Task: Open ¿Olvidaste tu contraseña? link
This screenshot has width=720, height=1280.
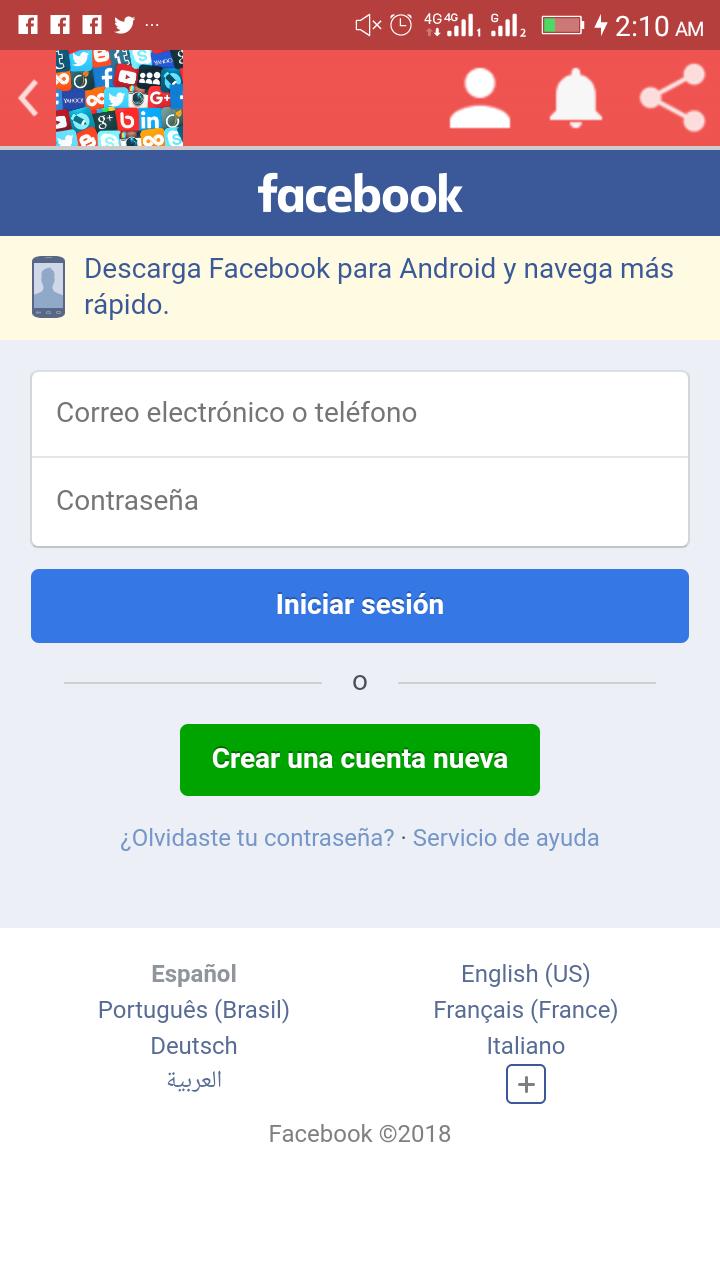Action: click(257, 838)
